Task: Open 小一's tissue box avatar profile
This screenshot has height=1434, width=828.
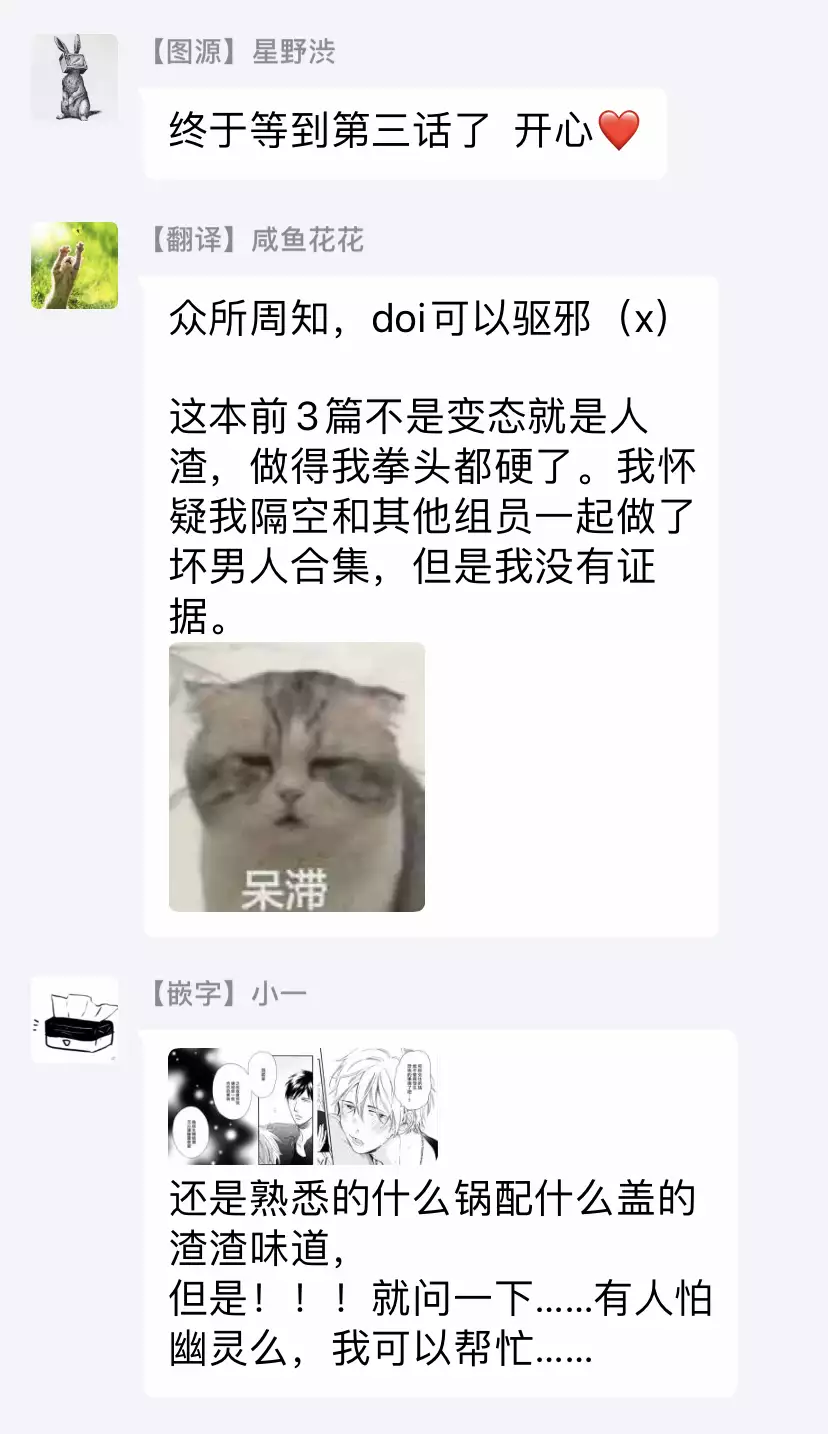Action: click(74, 1019)
